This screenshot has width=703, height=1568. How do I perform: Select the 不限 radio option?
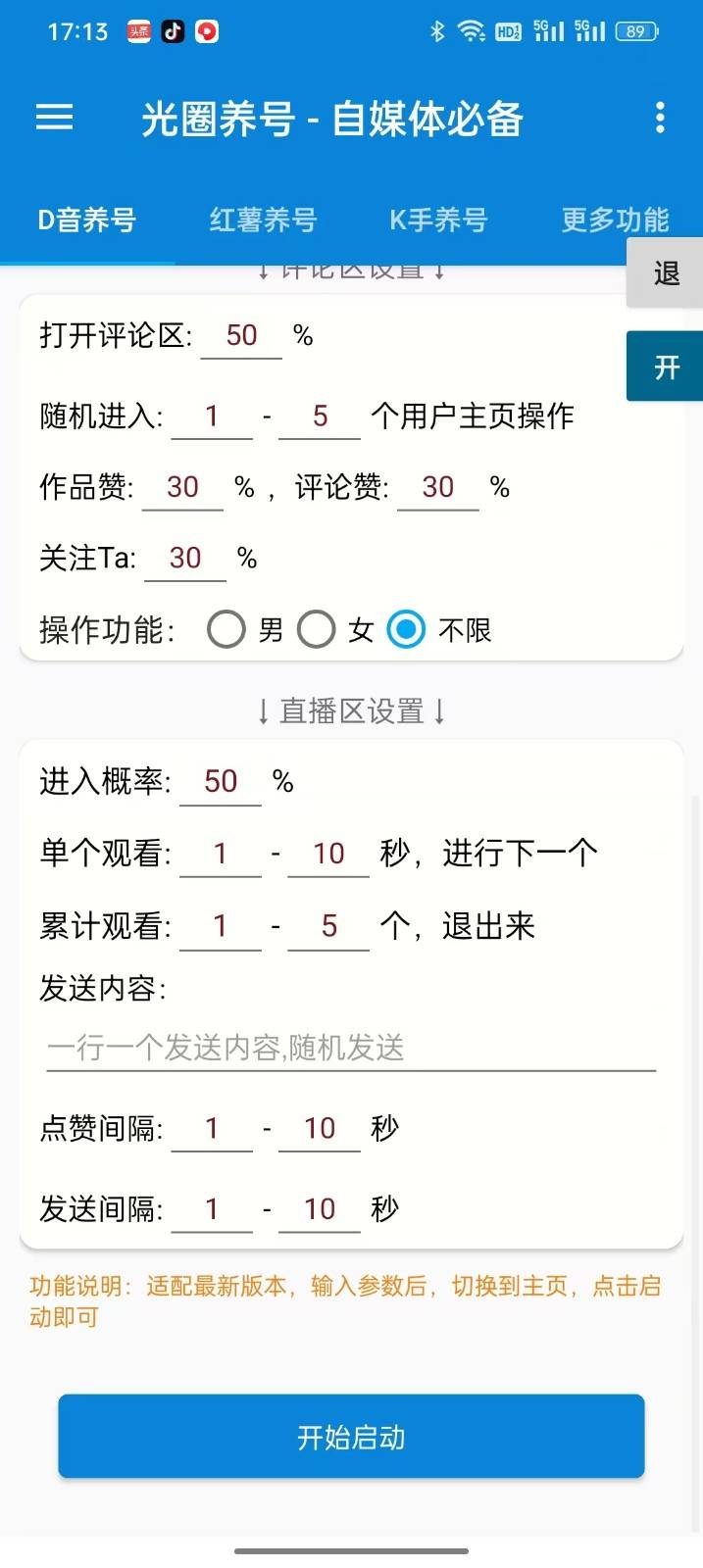[406, 629]
